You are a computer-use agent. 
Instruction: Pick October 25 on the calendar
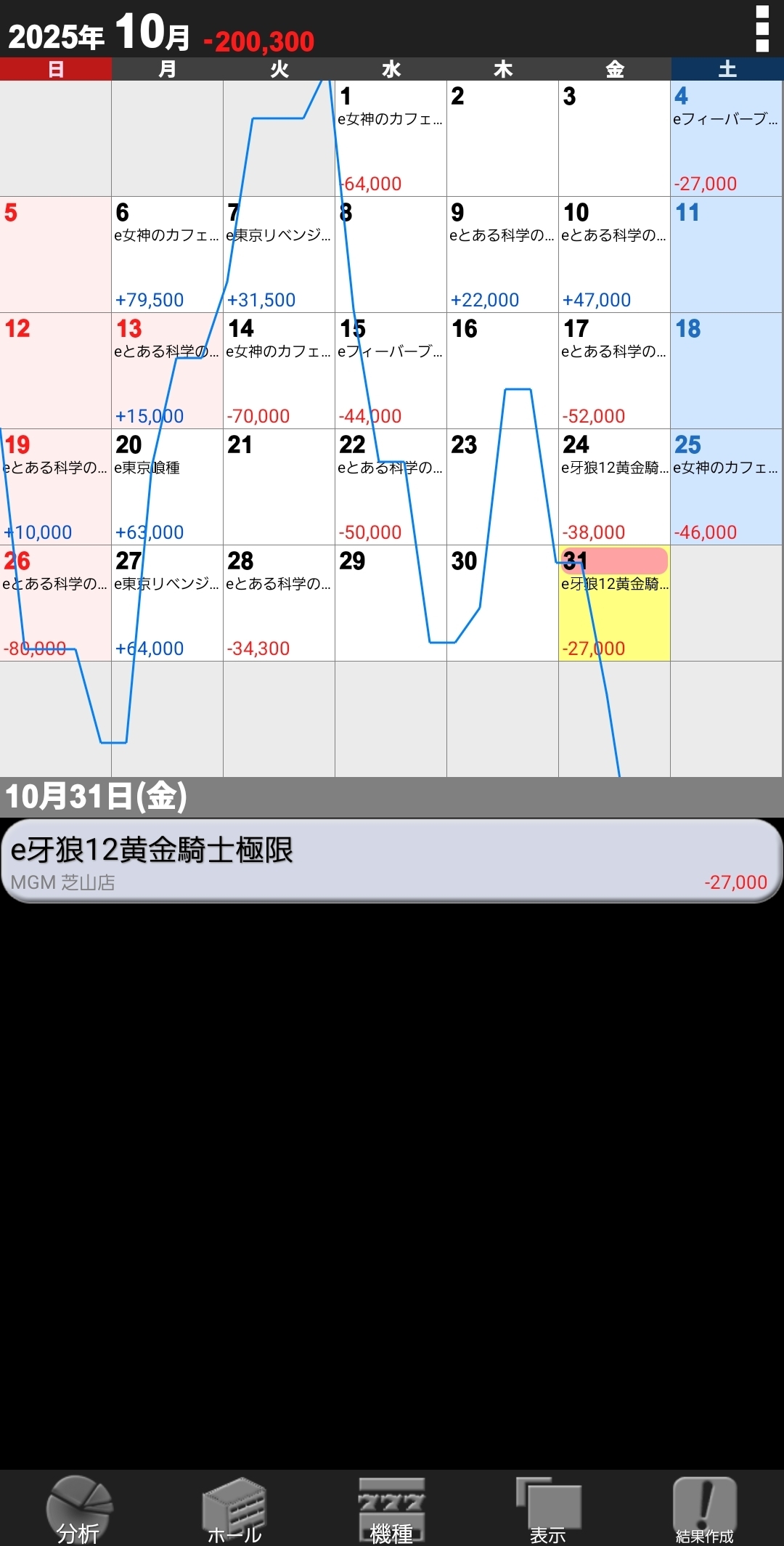(726, 487)
